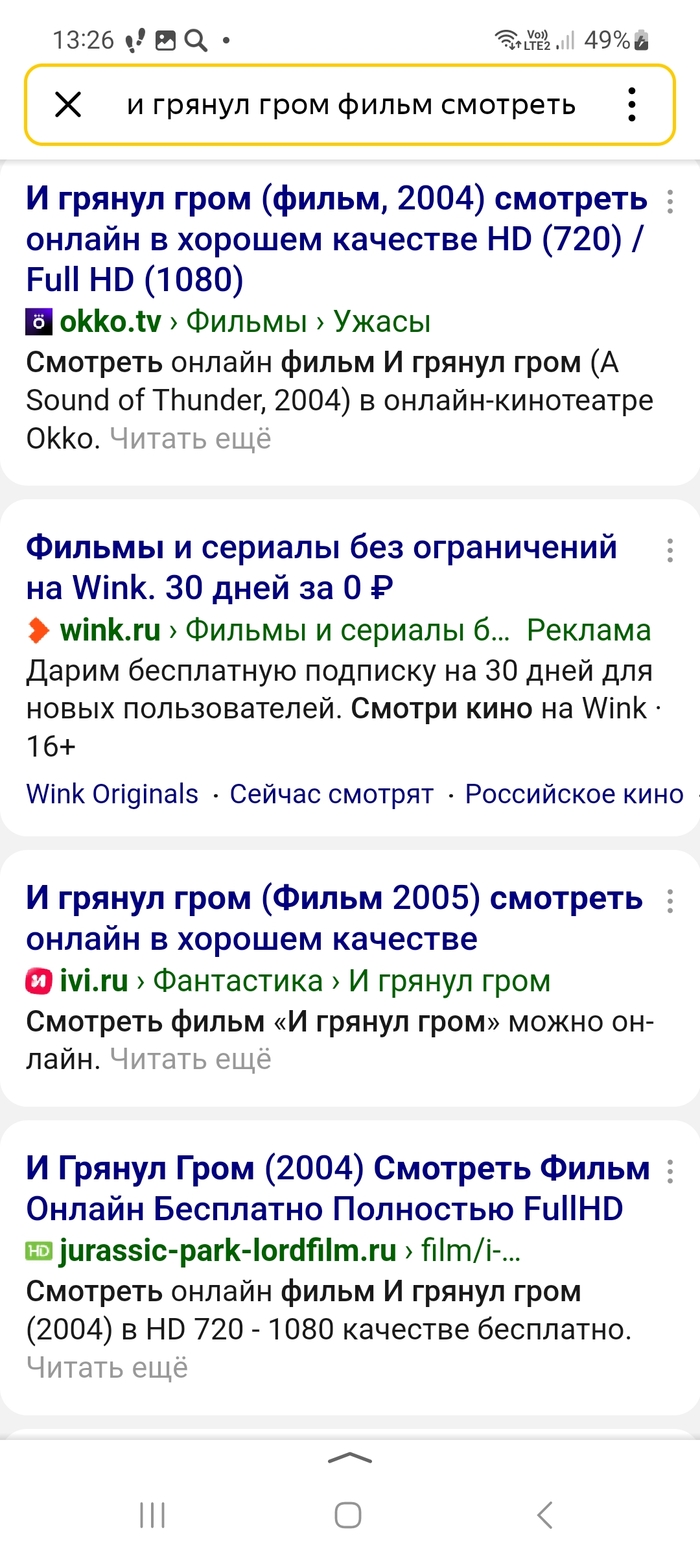Go back with the system back button
This screenshot has width=700, height=1556.
click(544, 1515)
